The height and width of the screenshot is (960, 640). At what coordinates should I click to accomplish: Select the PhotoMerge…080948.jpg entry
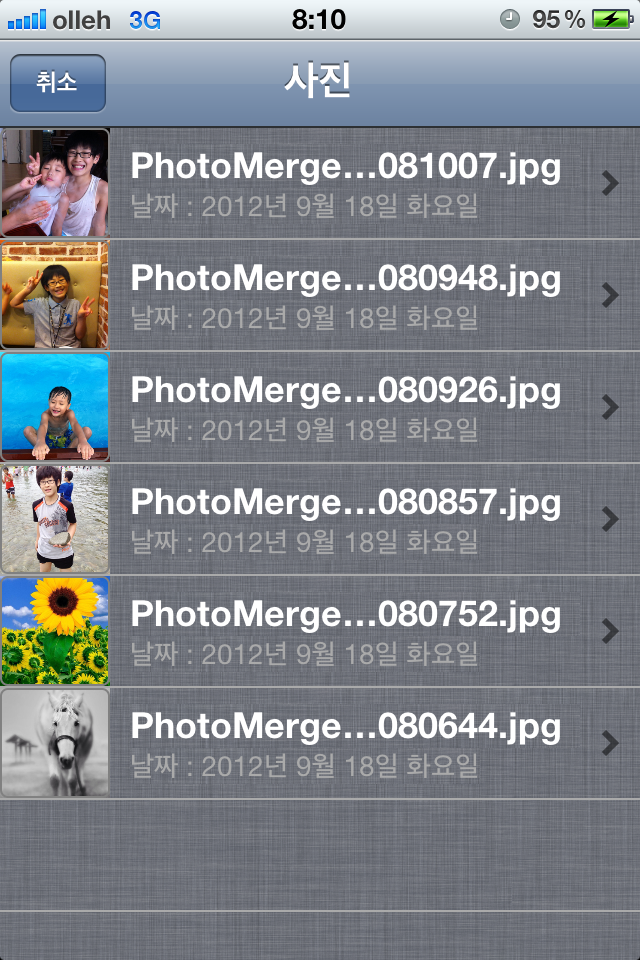[345, 295]
